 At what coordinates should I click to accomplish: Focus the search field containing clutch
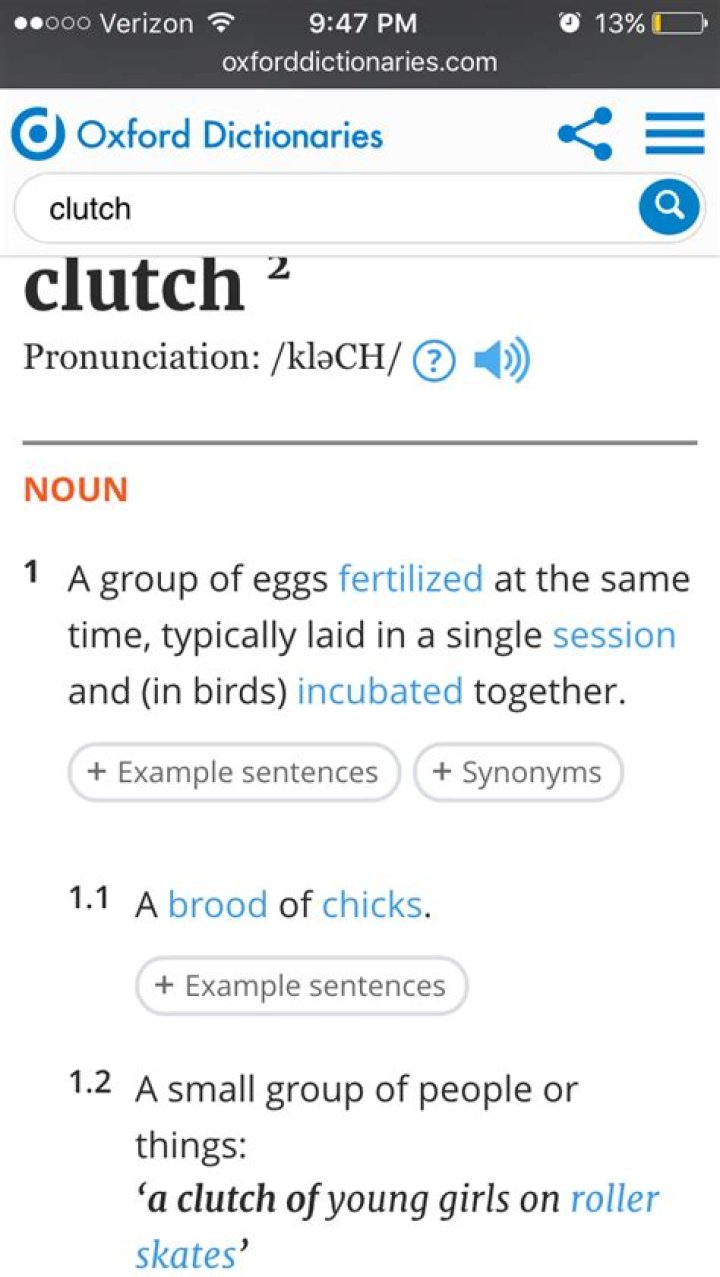pos(320,208)
